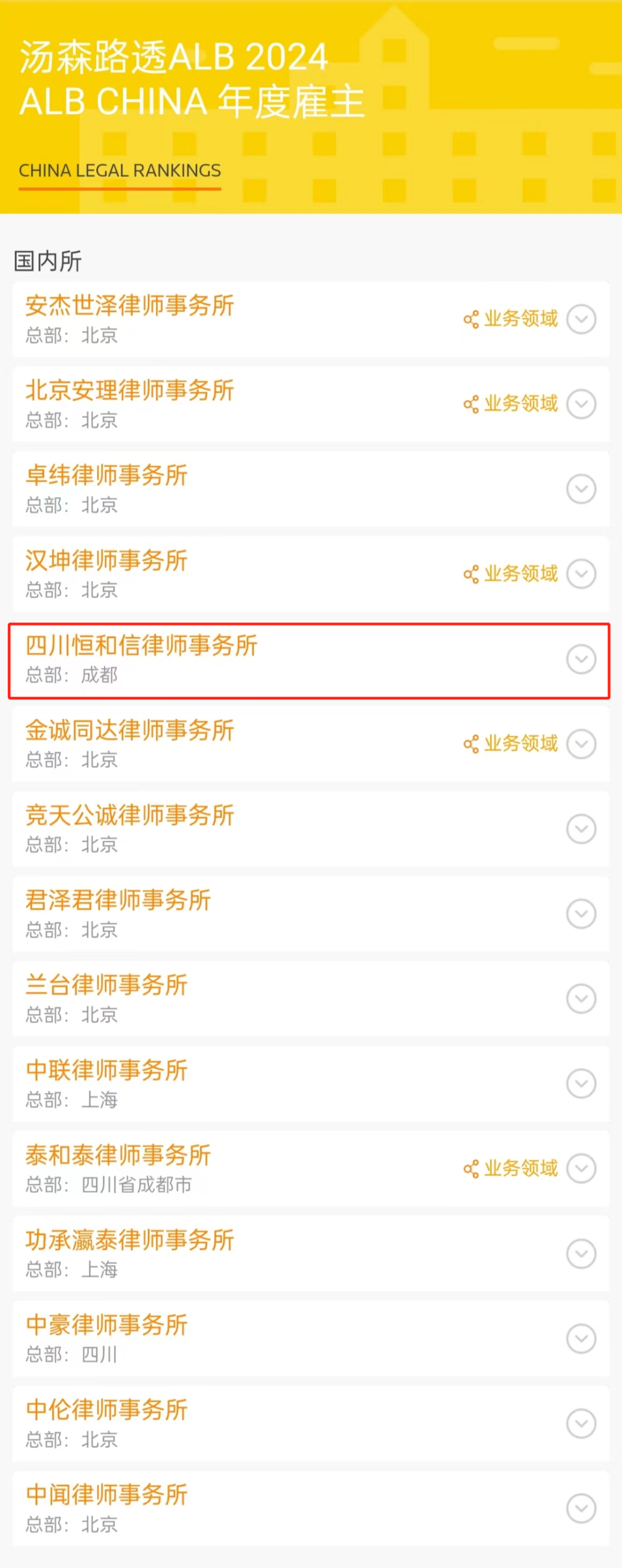
Task: Click the 业务领域 share icon beside 安杰世泽律师事务所
Action: pos(472,318)
